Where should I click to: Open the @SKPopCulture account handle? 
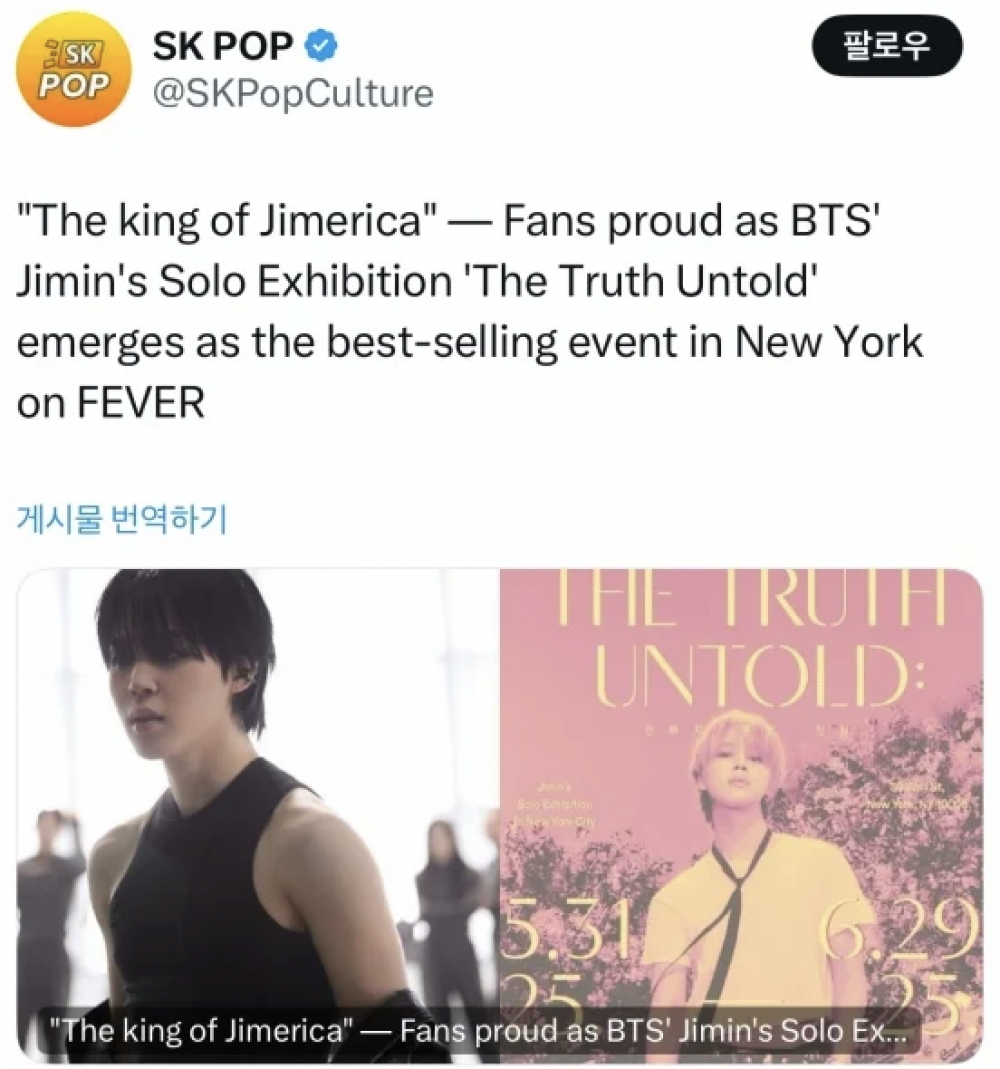click(x=291, y=93)
